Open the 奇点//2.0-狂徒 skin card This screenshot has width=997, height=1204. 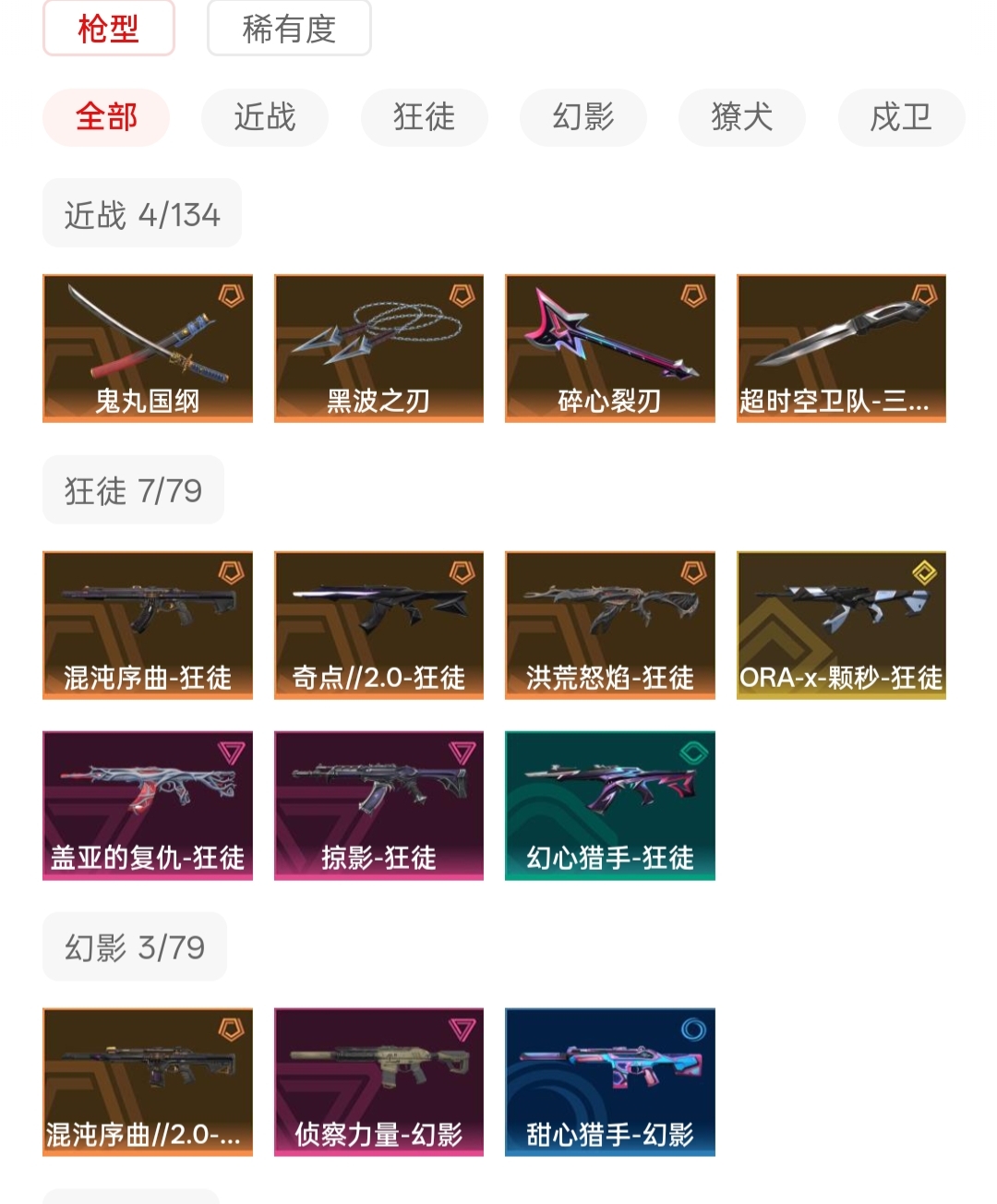tap(378, 625)
